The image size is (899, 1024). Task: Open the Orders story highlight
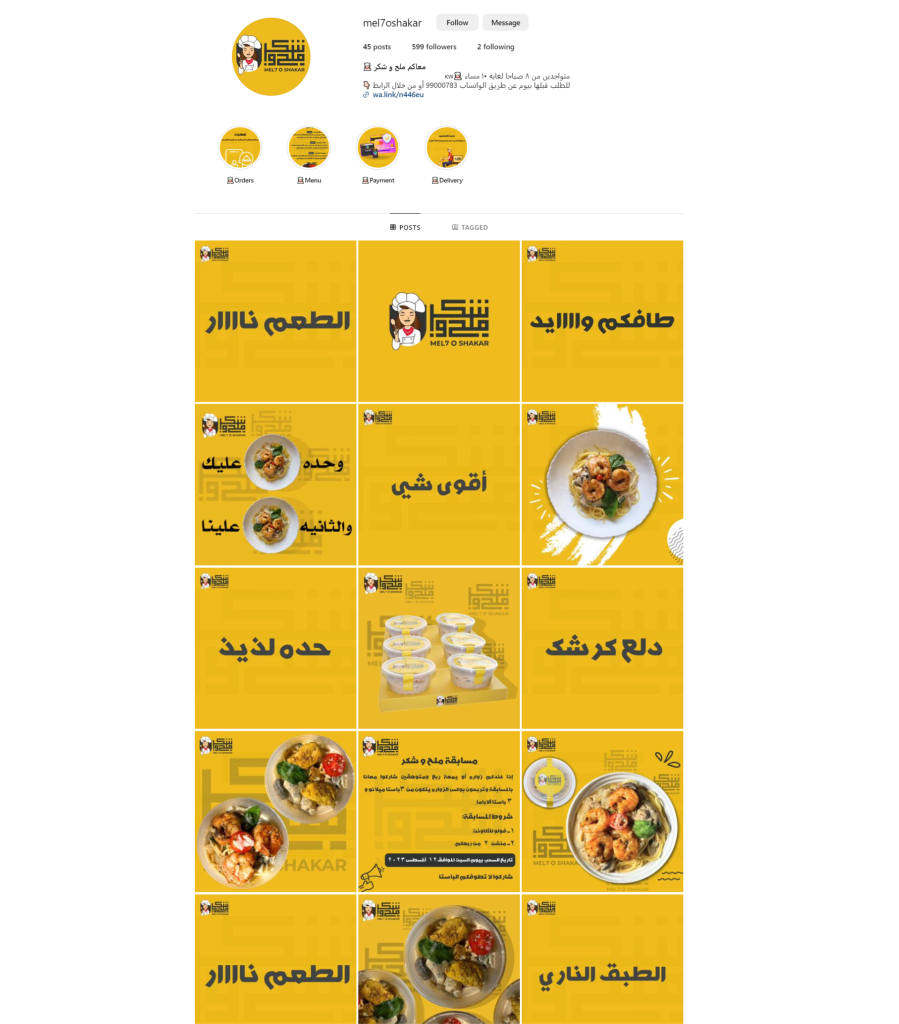point(240,148)
